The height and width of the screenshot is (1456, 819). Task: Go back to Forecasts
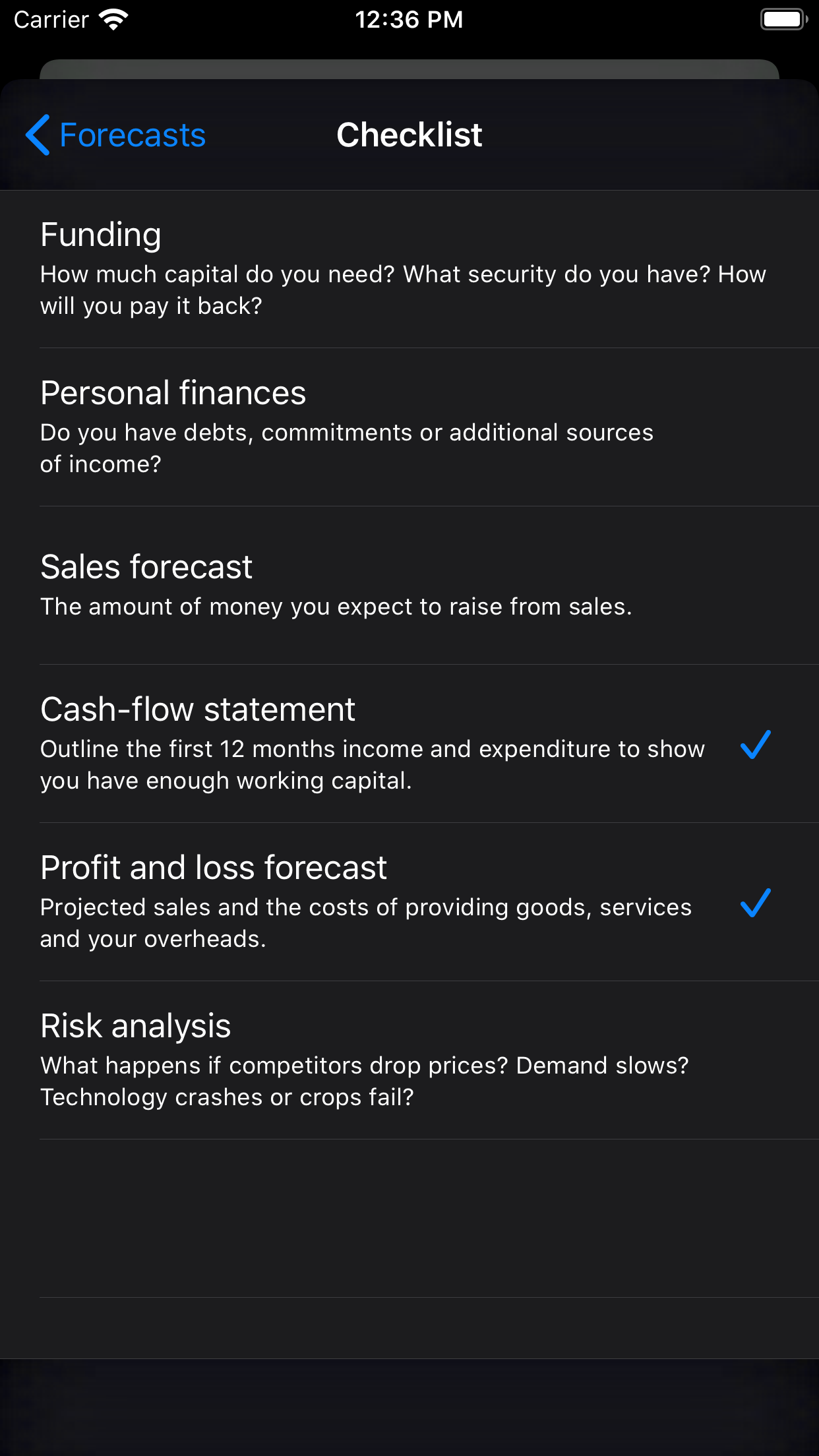116,135
